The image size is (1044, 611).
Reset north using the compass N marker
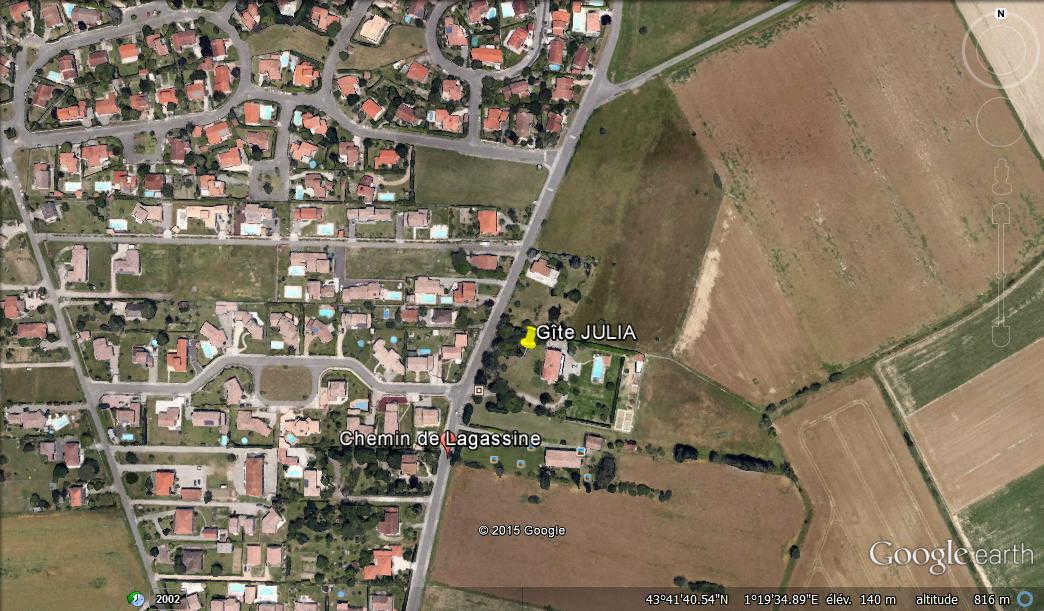coord(1000,14)
